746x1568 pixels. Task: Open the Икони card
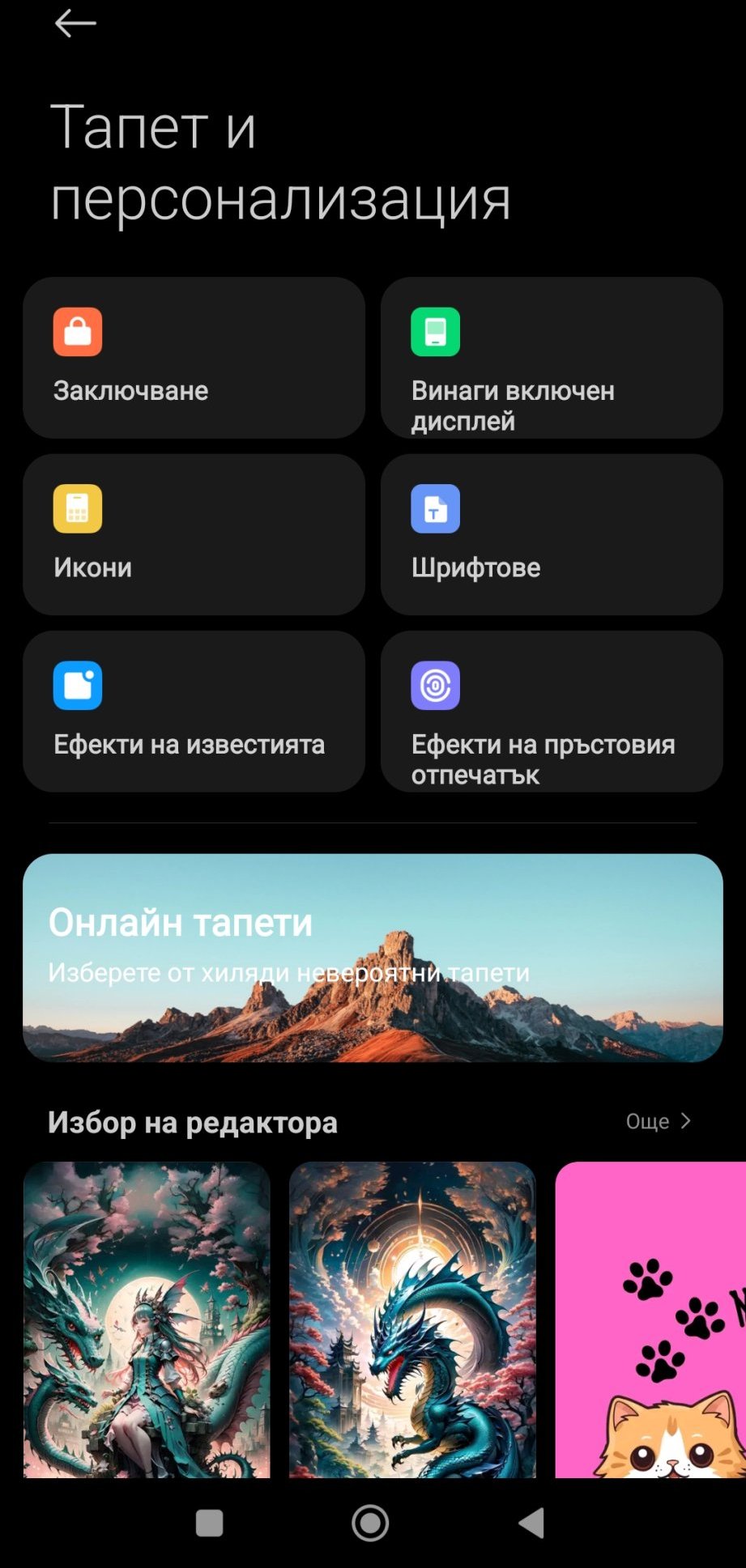point(194,534)
